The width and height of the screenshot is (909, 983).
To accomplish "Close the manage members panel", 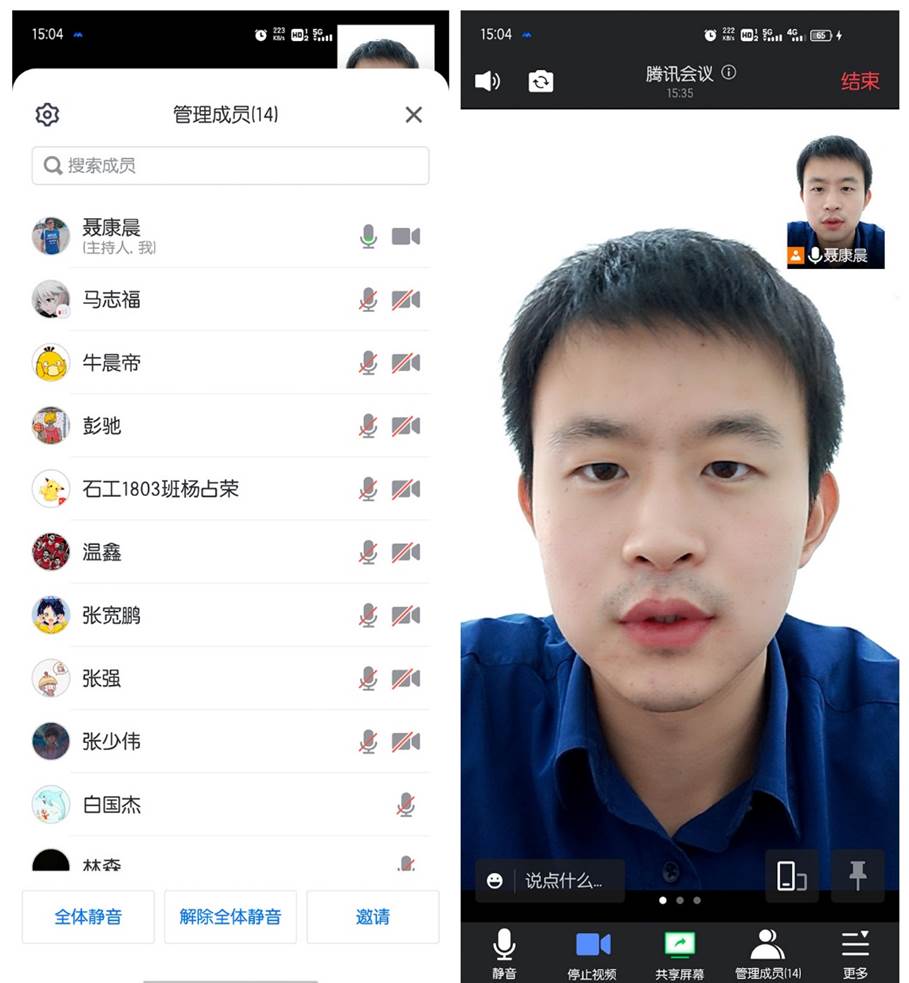I will tap(413, 115).
